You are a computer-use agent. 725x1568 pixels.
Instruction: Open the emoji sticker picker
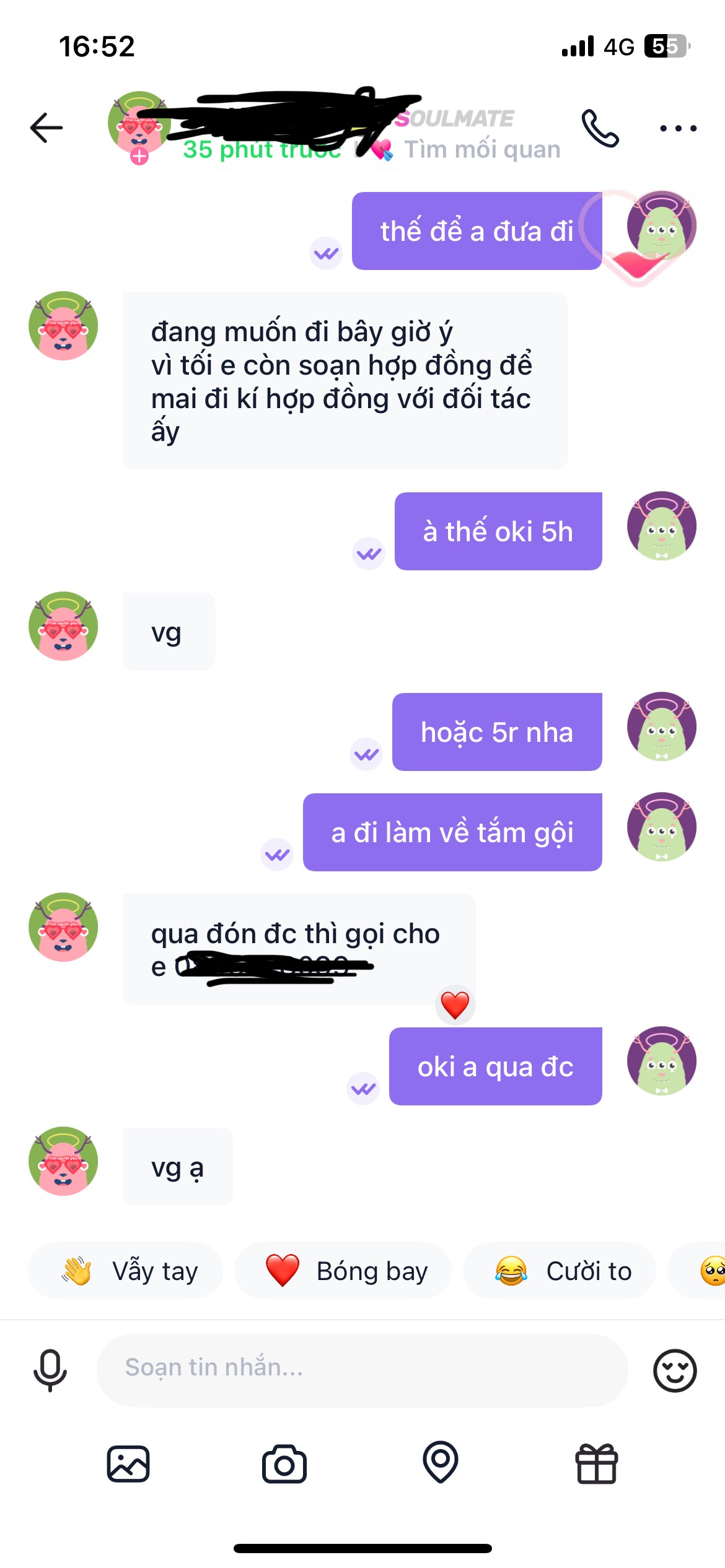pyautogui.click(x=674, y=1370)
